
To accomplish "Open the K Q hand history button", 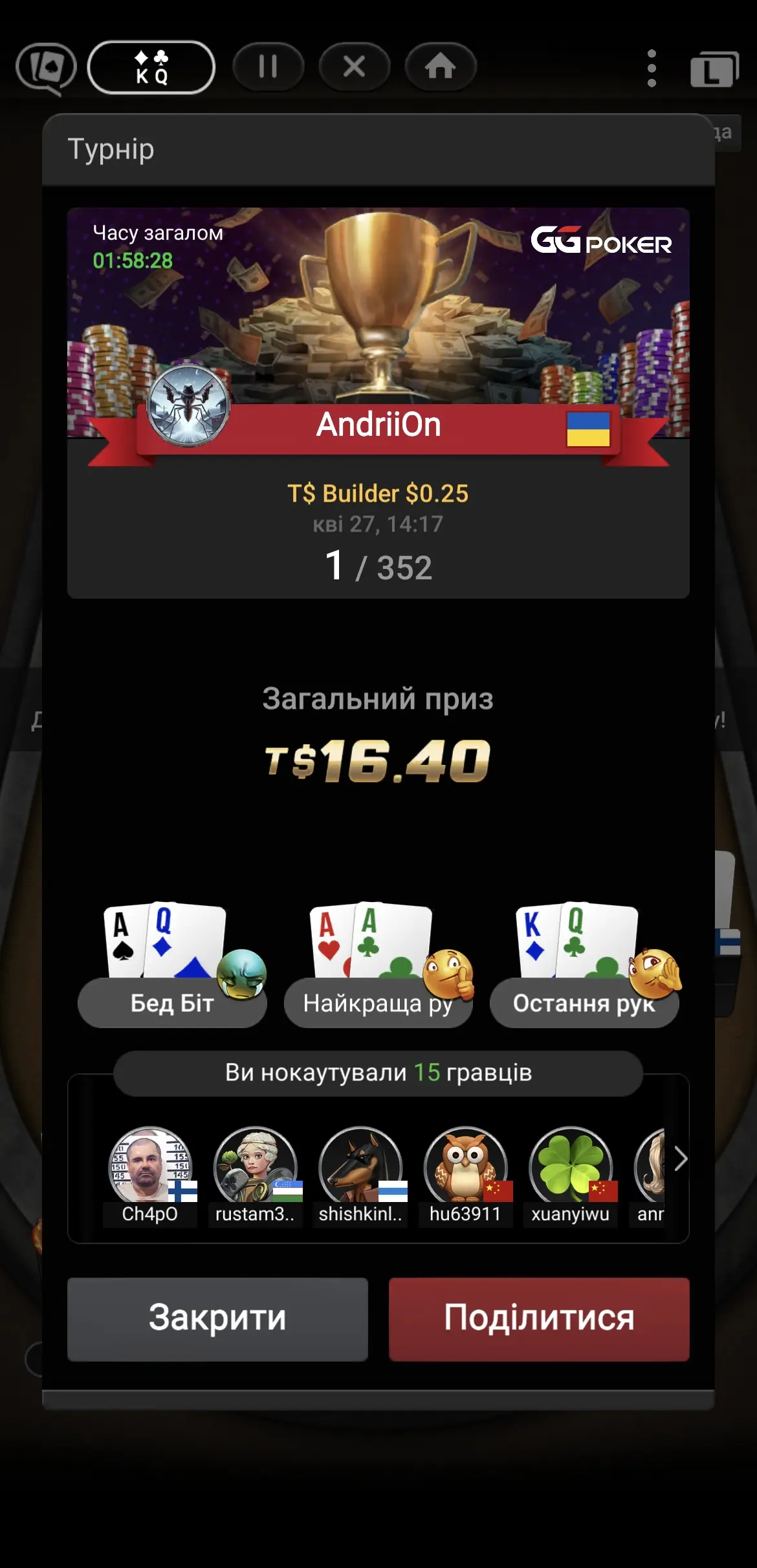I will 151,67.
